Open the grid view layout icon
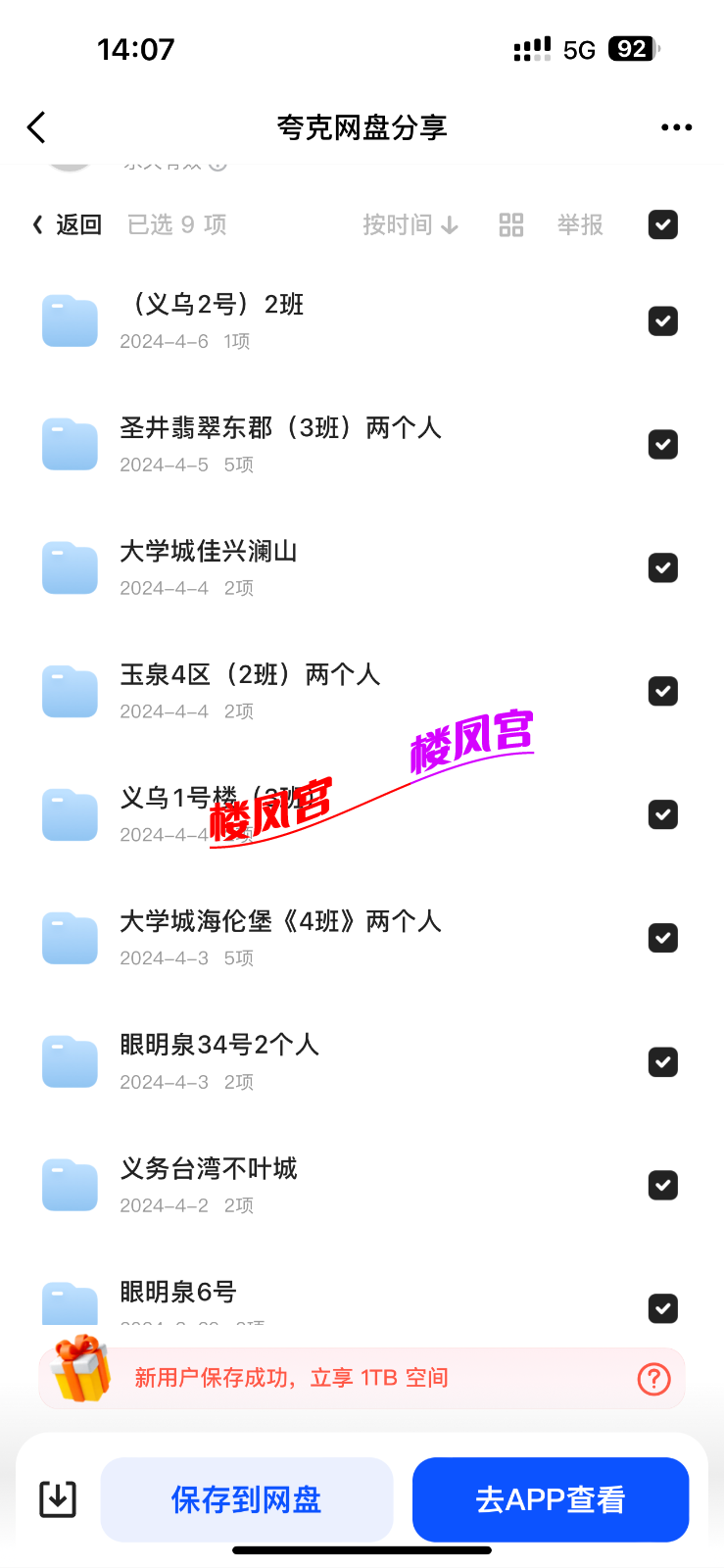 pos(510,224)
